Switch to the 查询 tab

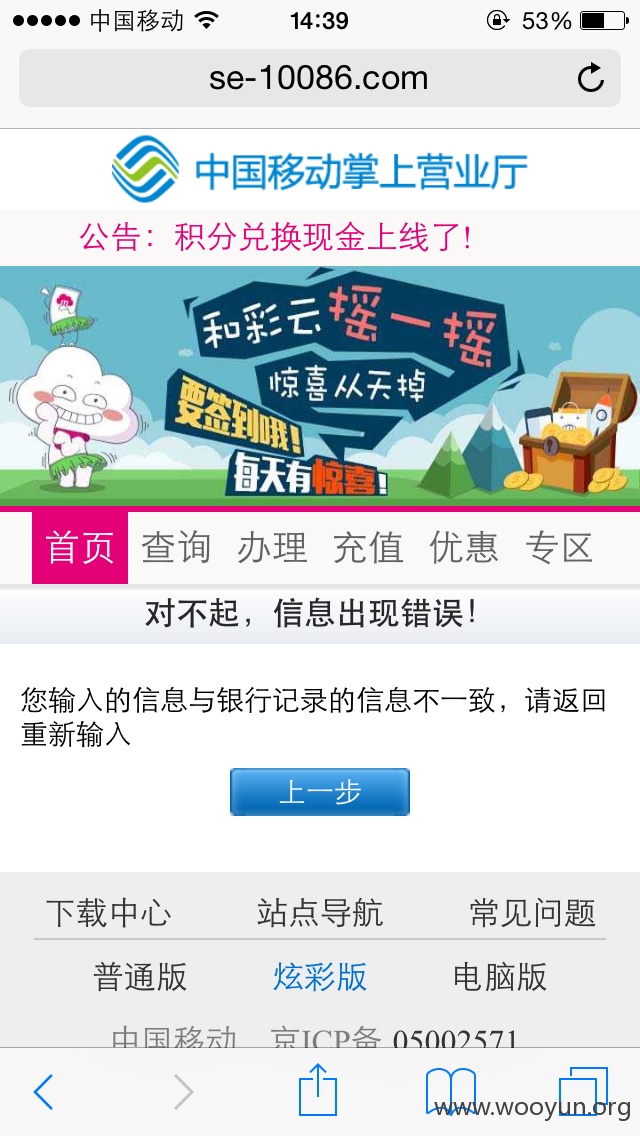click(x=176, y=548)
